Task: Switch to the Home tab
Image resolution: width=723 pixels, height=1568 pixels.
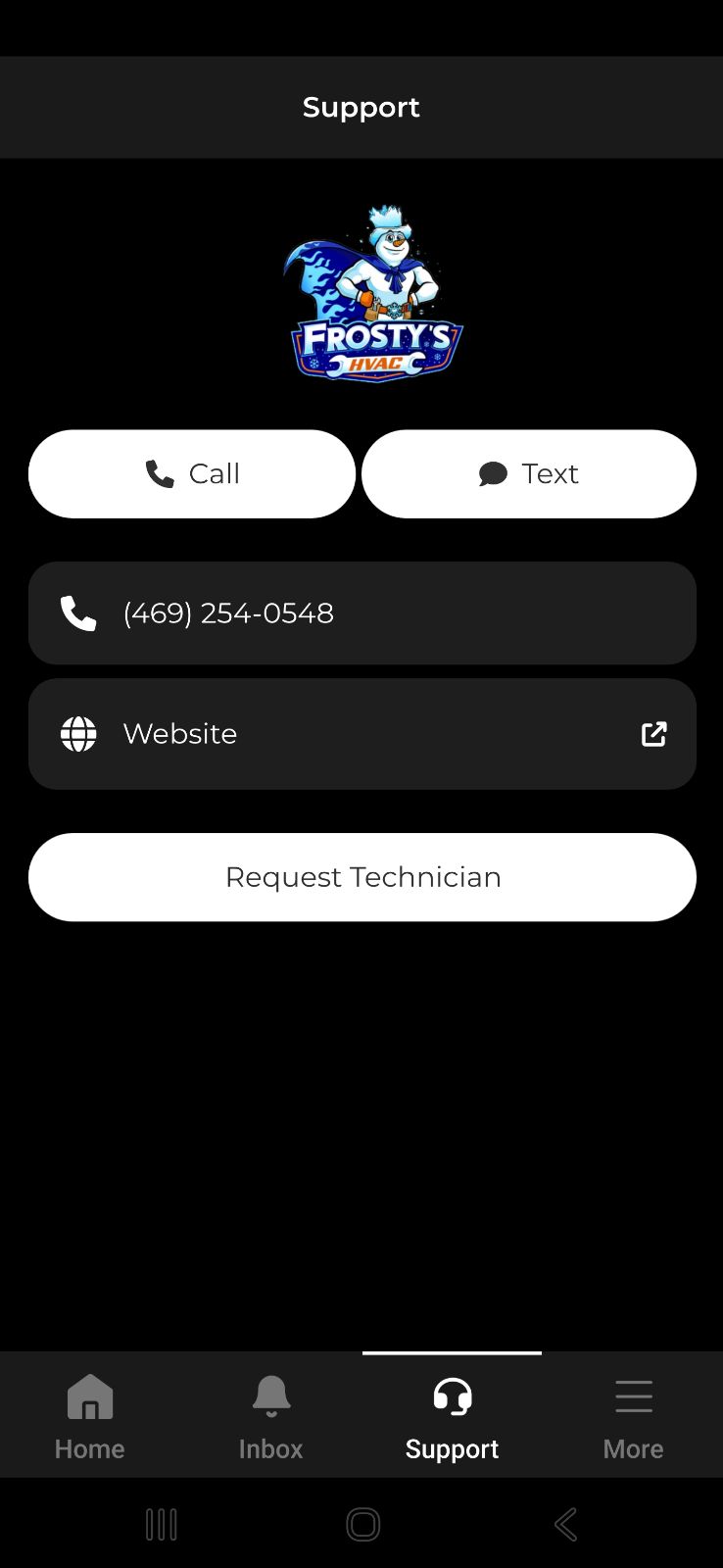Action: pyautogui.click(x=89, y=1421)
